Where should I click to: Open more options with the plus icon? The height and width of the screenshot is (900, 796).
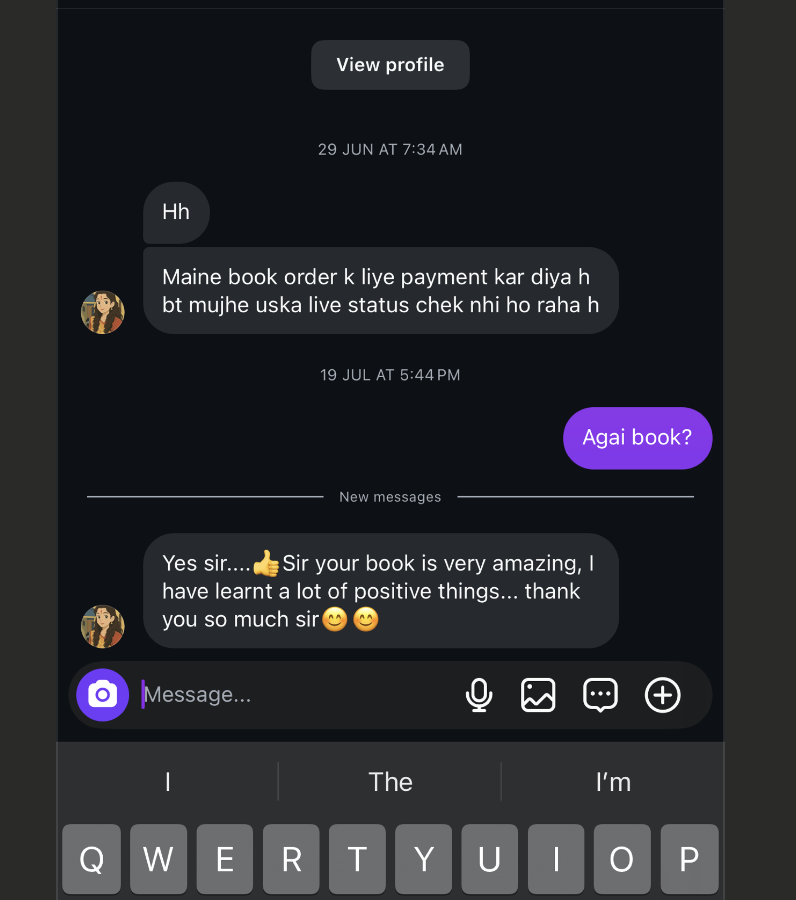pos(662,694)
